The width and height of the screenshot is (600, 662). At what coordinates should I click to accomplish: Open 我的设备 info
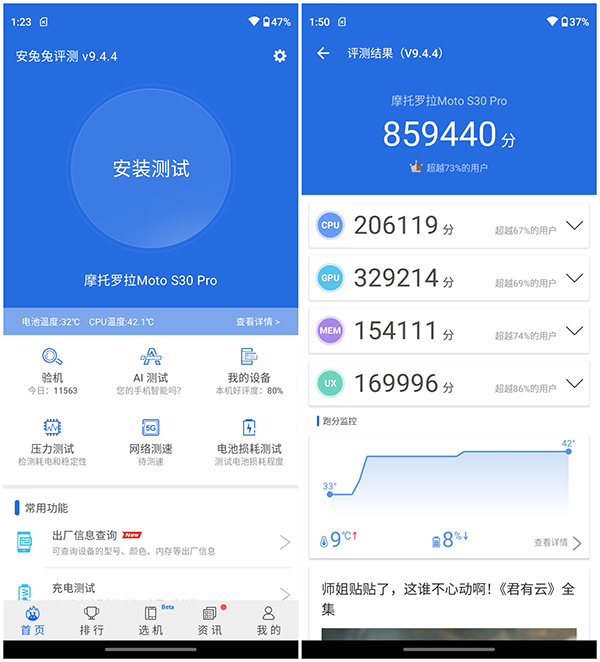tap(249, 366)
